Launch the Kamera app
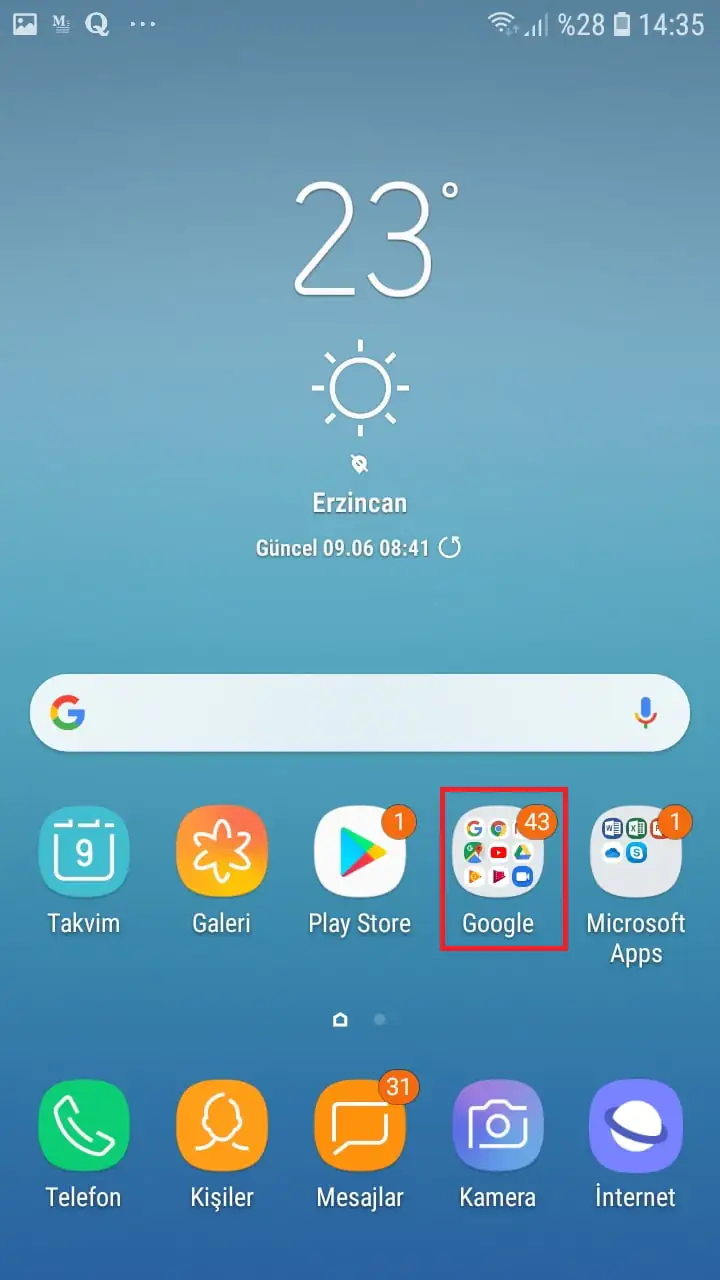The width and height of the screenshot is (720, 1280). pyautogui.click(x=498, y=1125)
